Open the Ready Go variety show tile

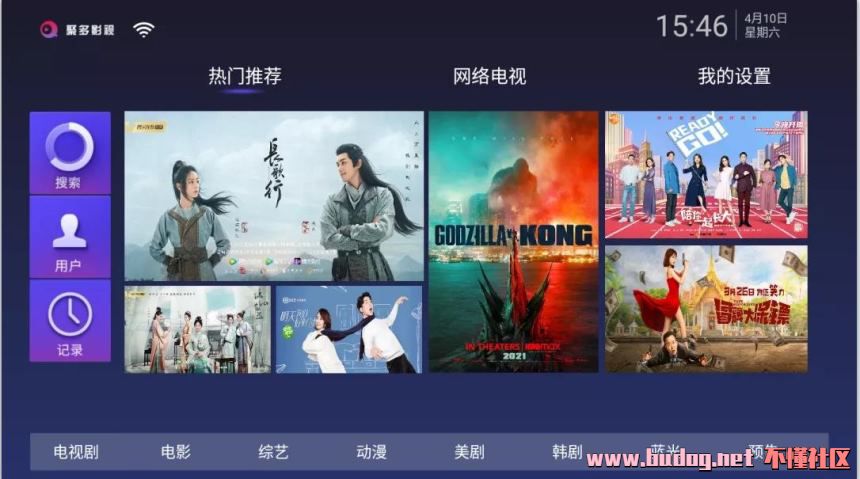pos(706,174)
